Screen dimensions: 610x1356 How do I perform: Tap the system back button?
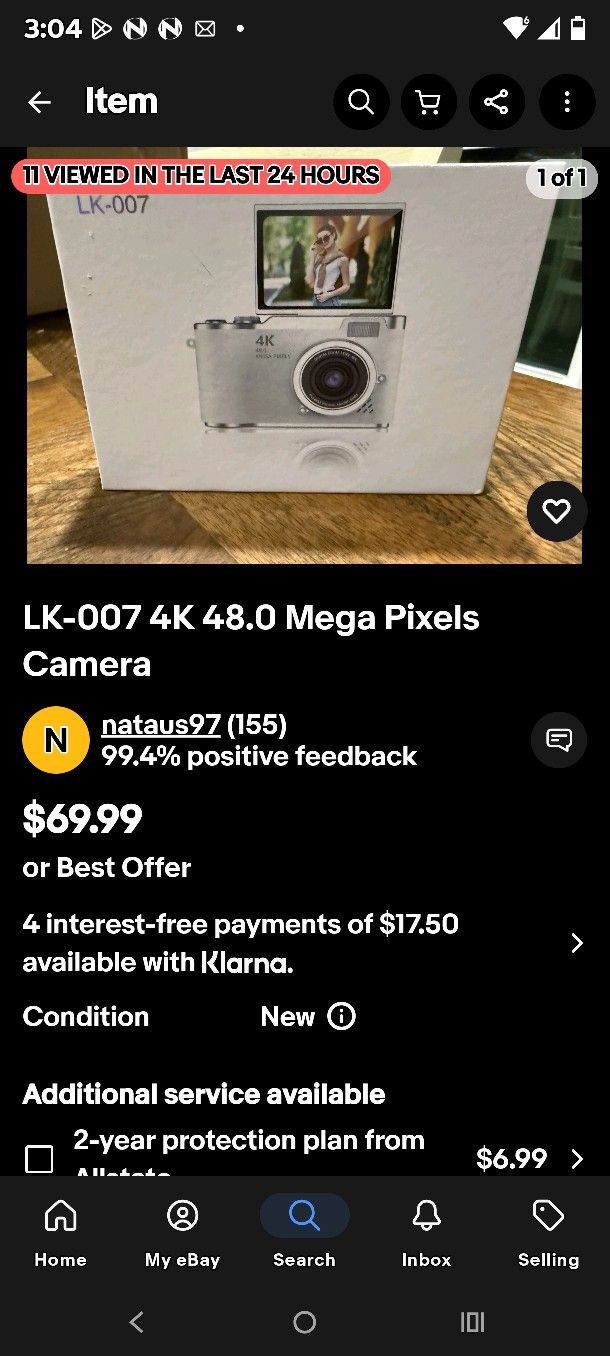(137, 1322)
